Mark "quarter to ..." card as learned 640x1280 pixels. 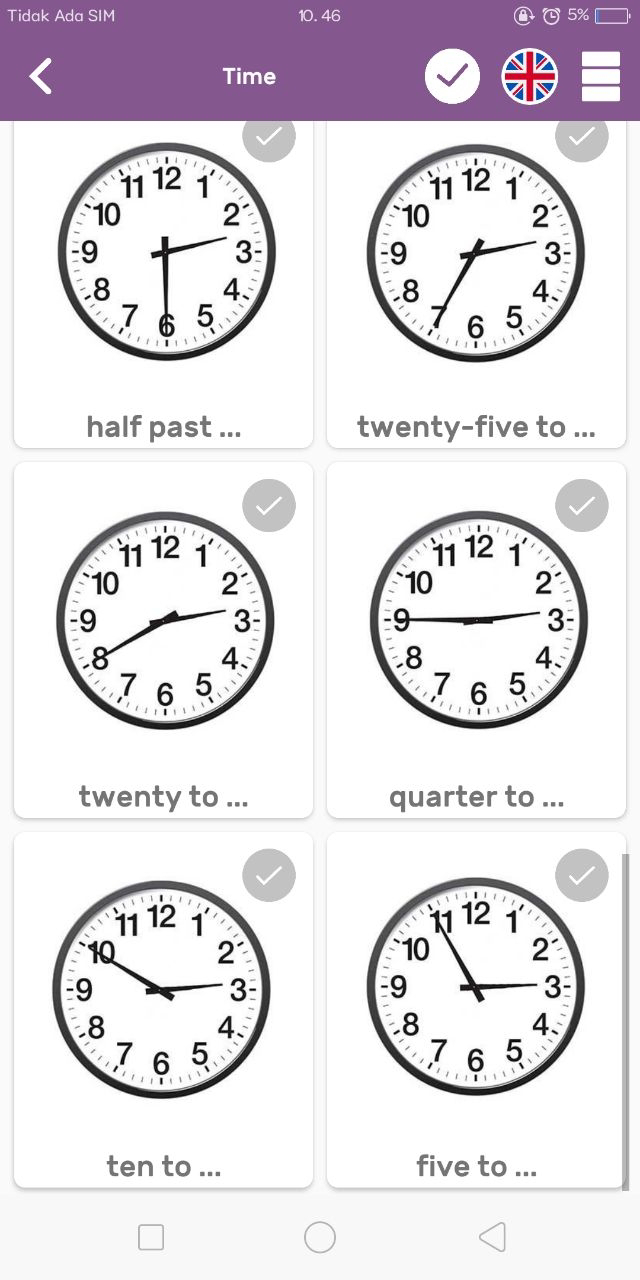point(582,506)
